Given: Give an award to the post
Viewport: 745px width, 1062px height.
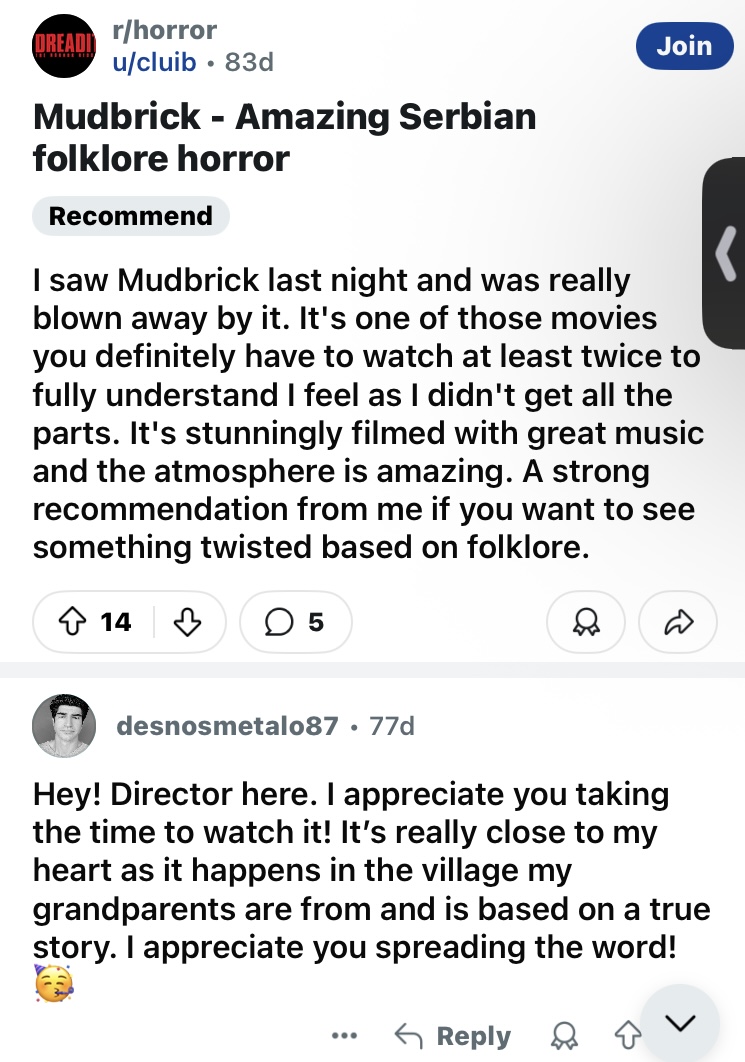Looking at the screenshot, I should point(586,622).
